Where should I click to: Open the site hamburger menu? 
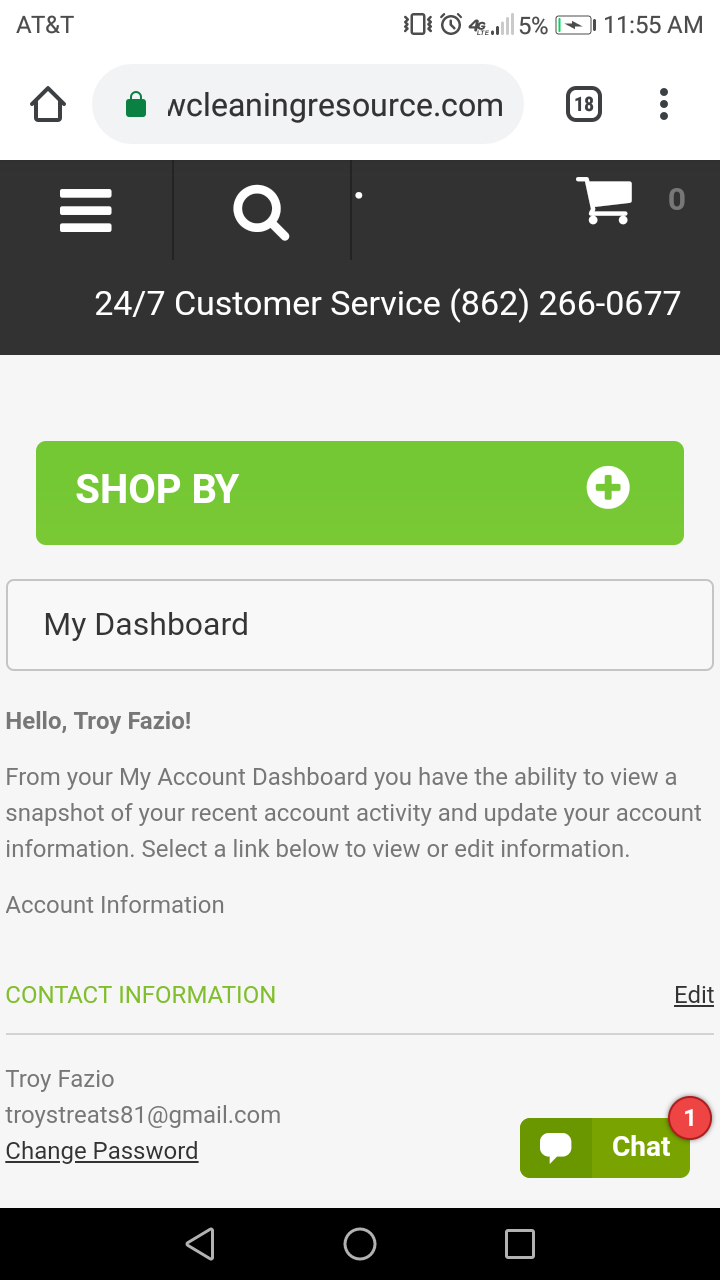pos(86,211)
